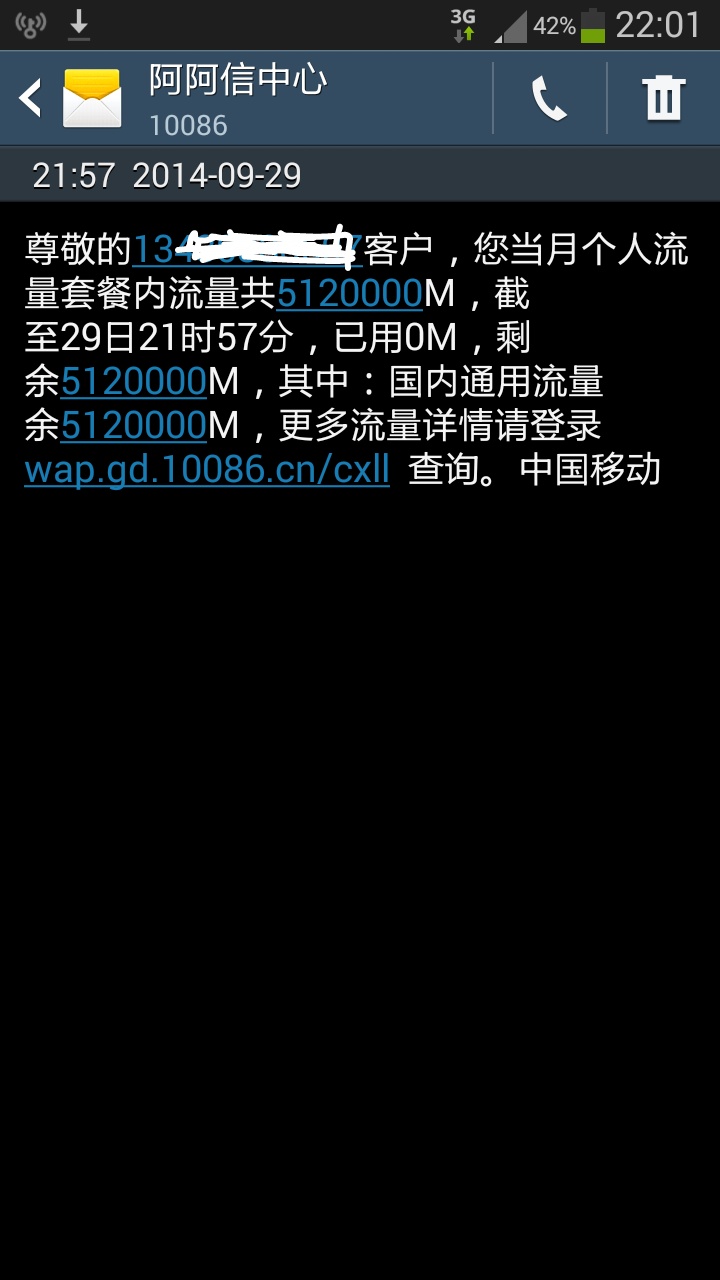Delete this message with the trash icon
The height and width of the screenshot is (1280, 720).
coord(663,99)
